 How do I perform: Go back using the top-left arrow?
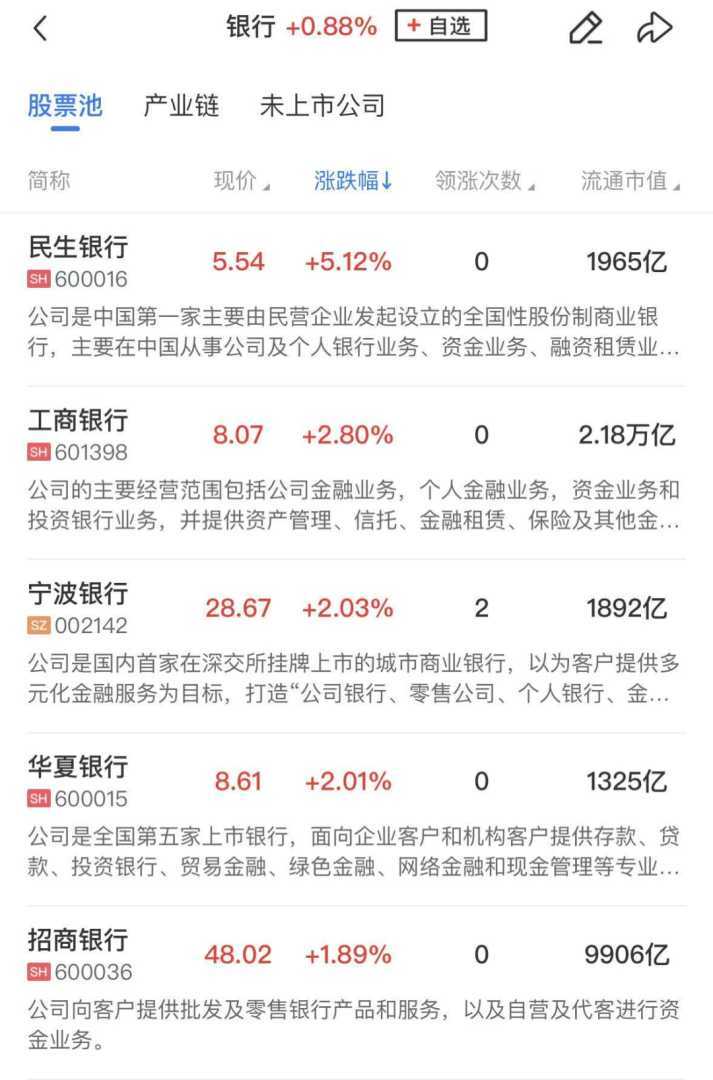click(x=40, y=28)
